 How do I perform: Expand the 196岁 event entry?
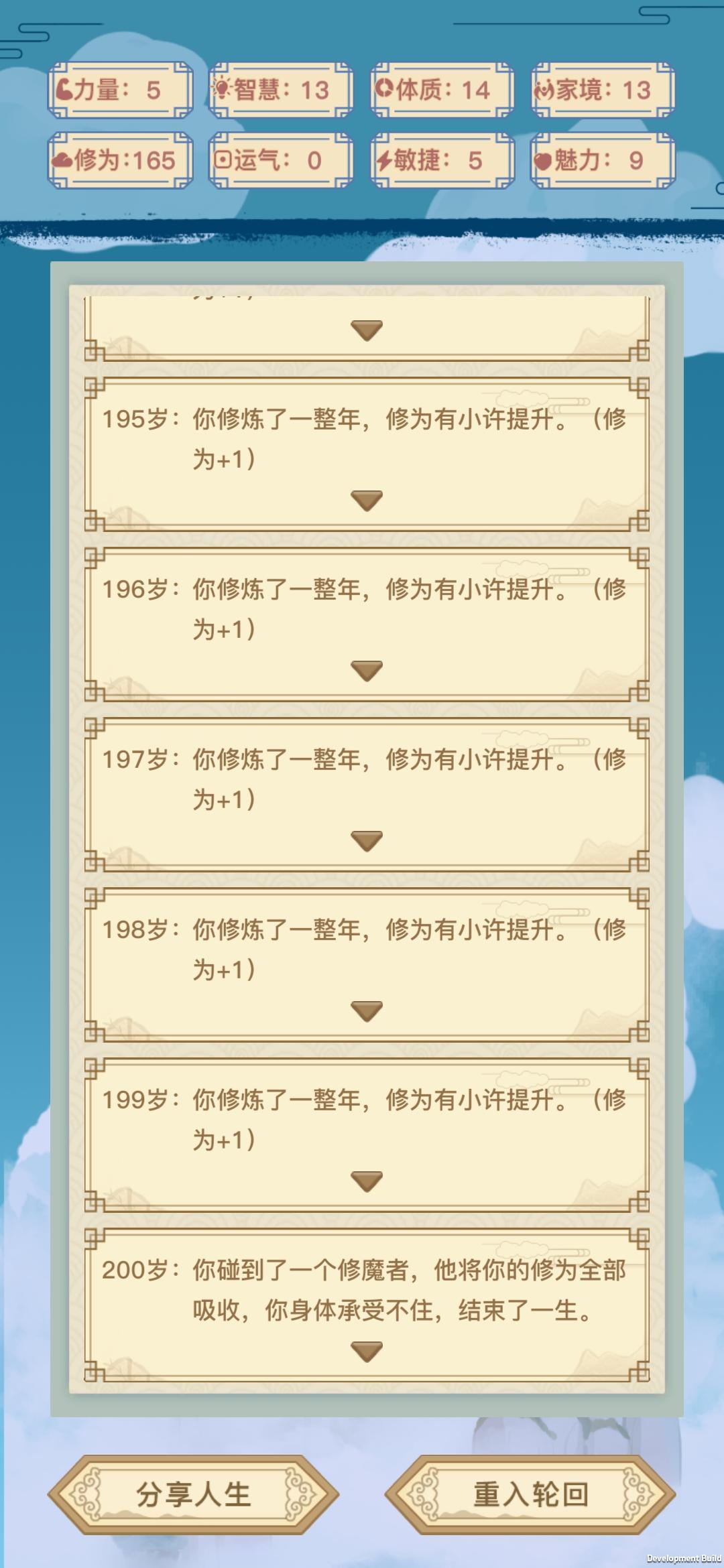coord(365,669)
